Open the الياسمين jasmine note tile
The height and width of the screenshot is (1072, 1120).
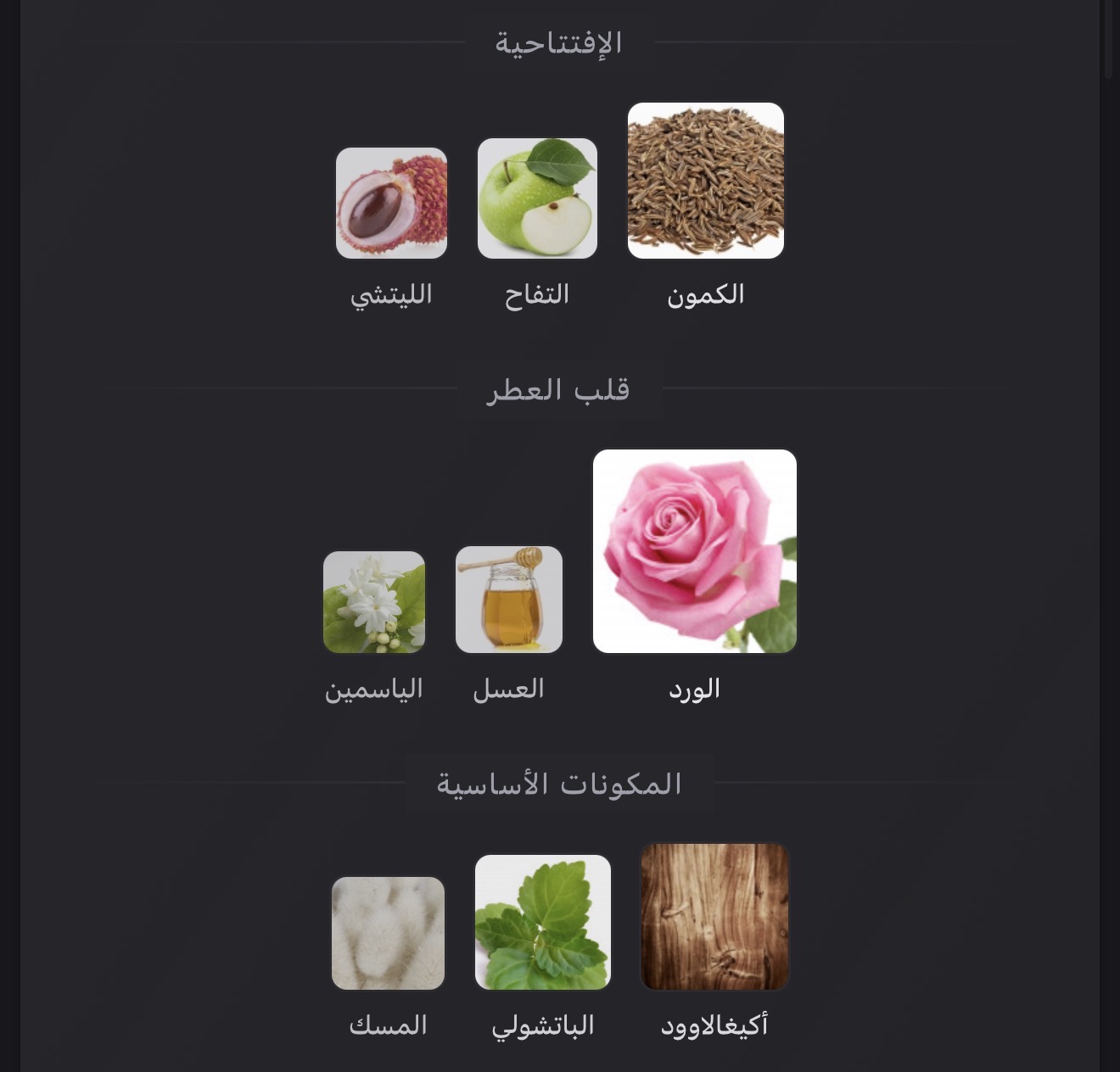[374, 602]
